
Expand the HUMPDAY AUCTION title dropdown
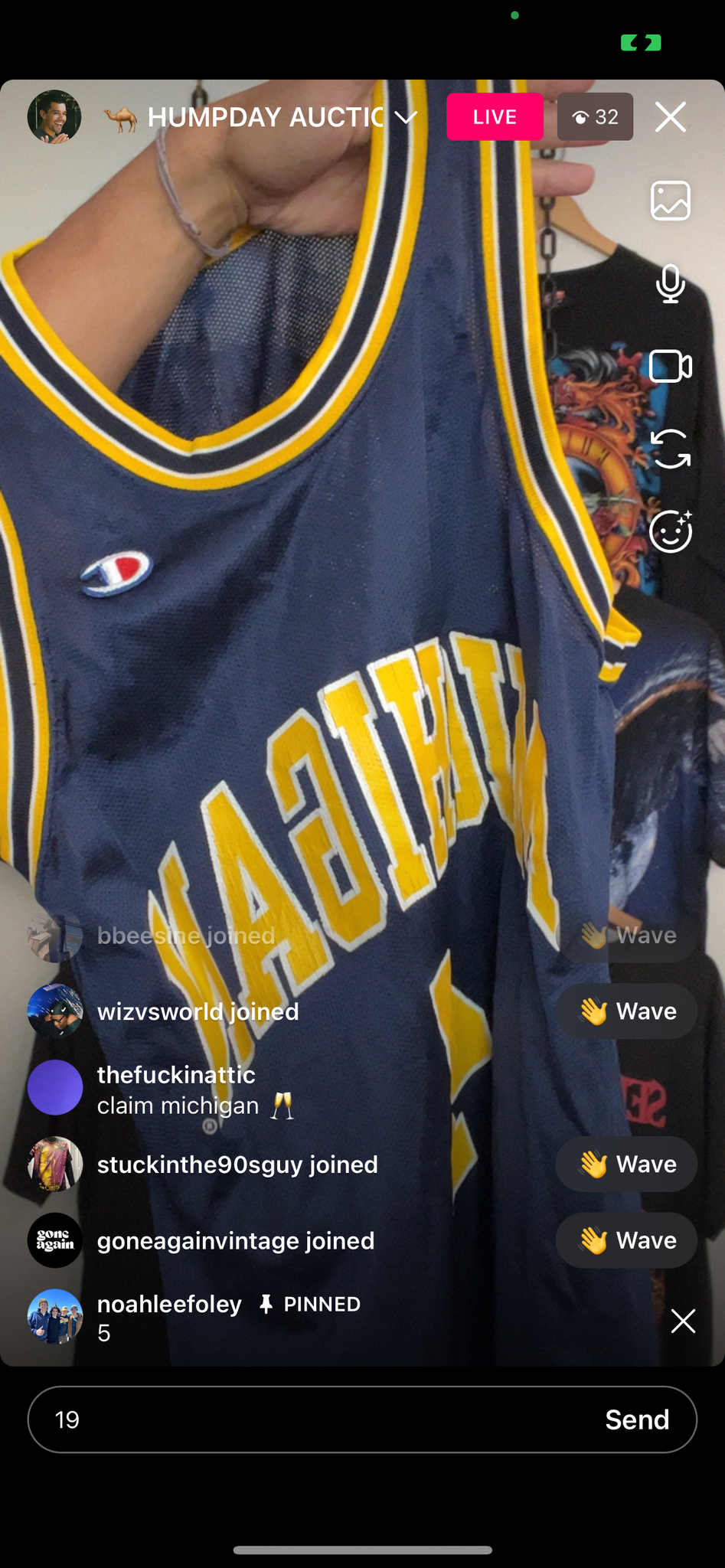click(406, 117)
